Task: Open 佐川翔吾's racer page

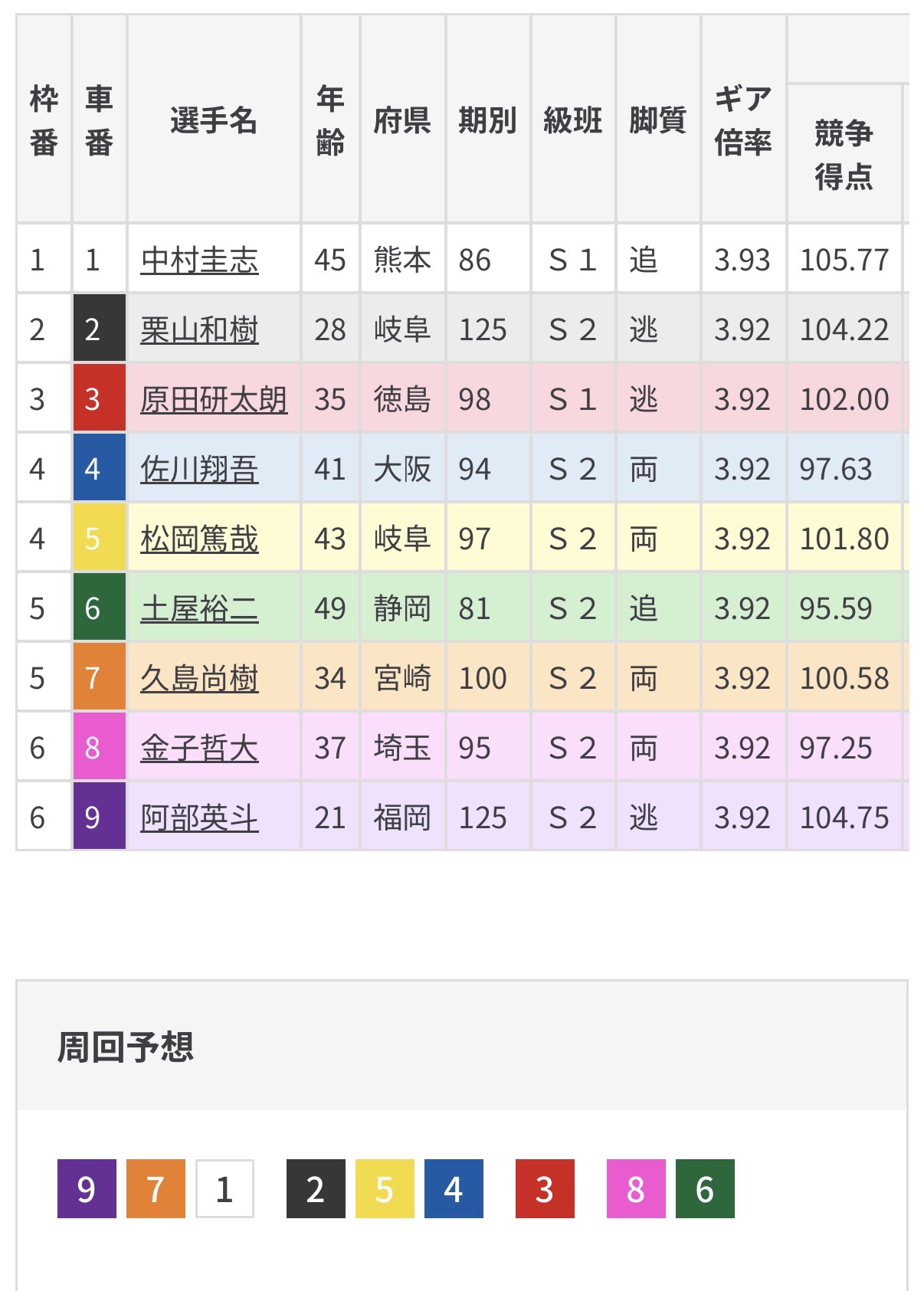Action: (199, 470)
